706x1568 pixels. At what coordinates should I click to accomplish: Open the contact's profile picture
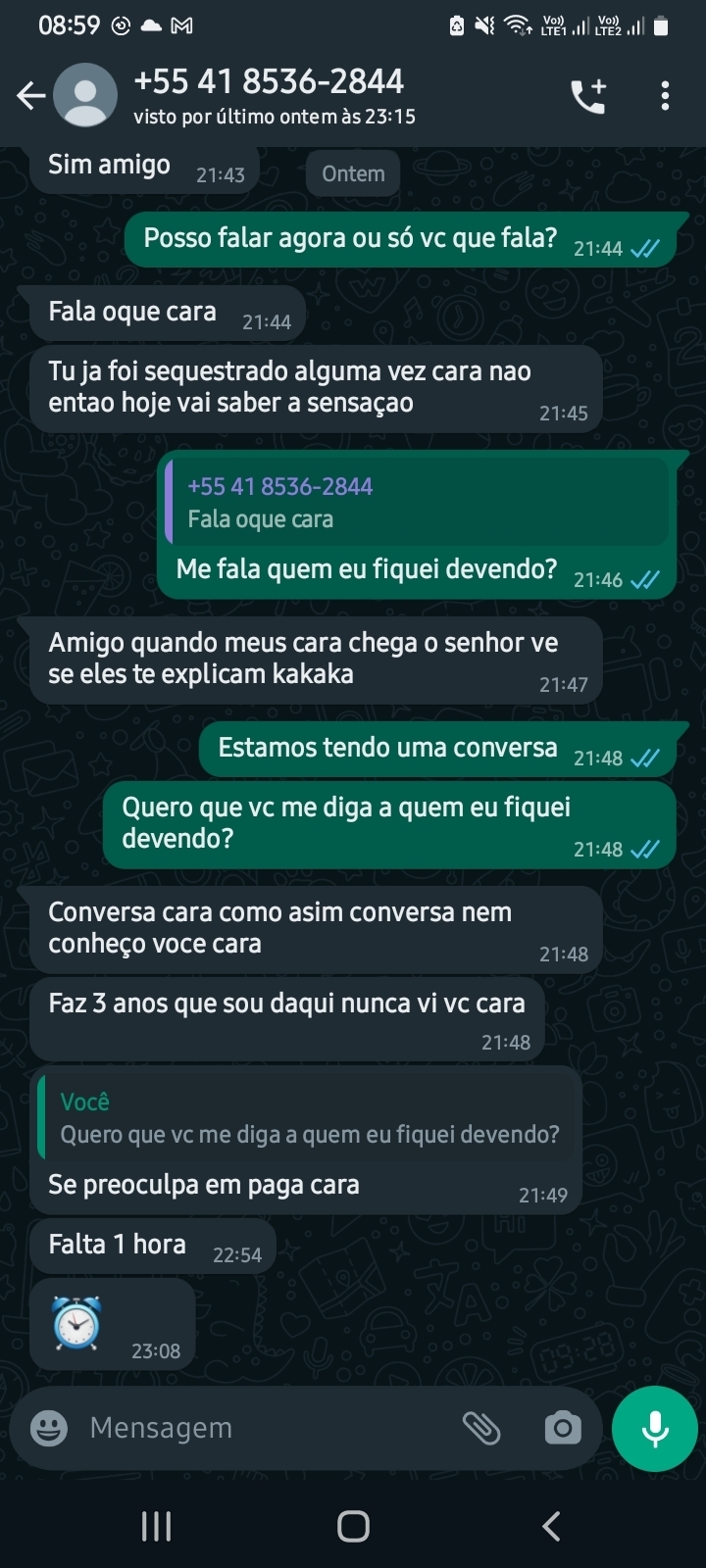85,96
